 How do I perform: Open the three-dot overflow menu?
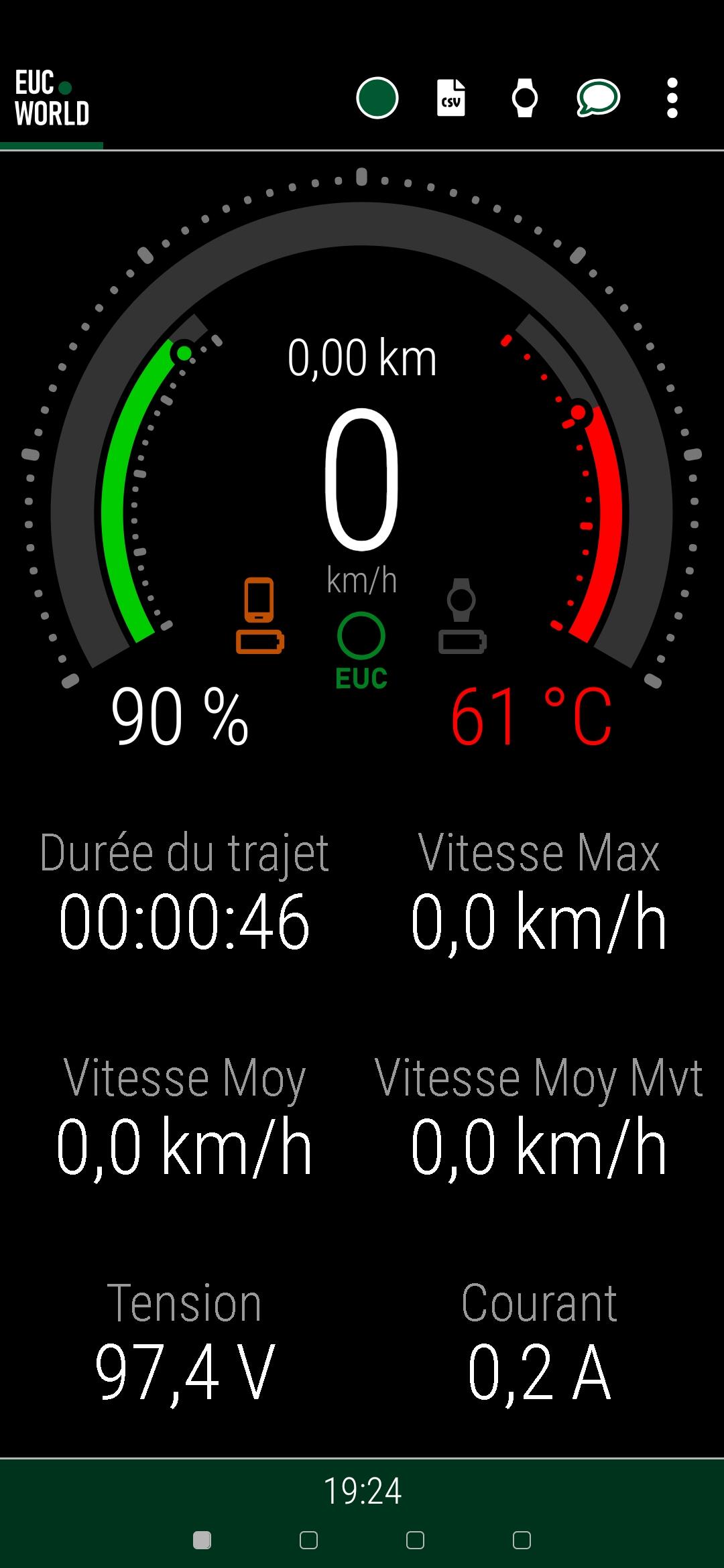click(x=672, y=98)
